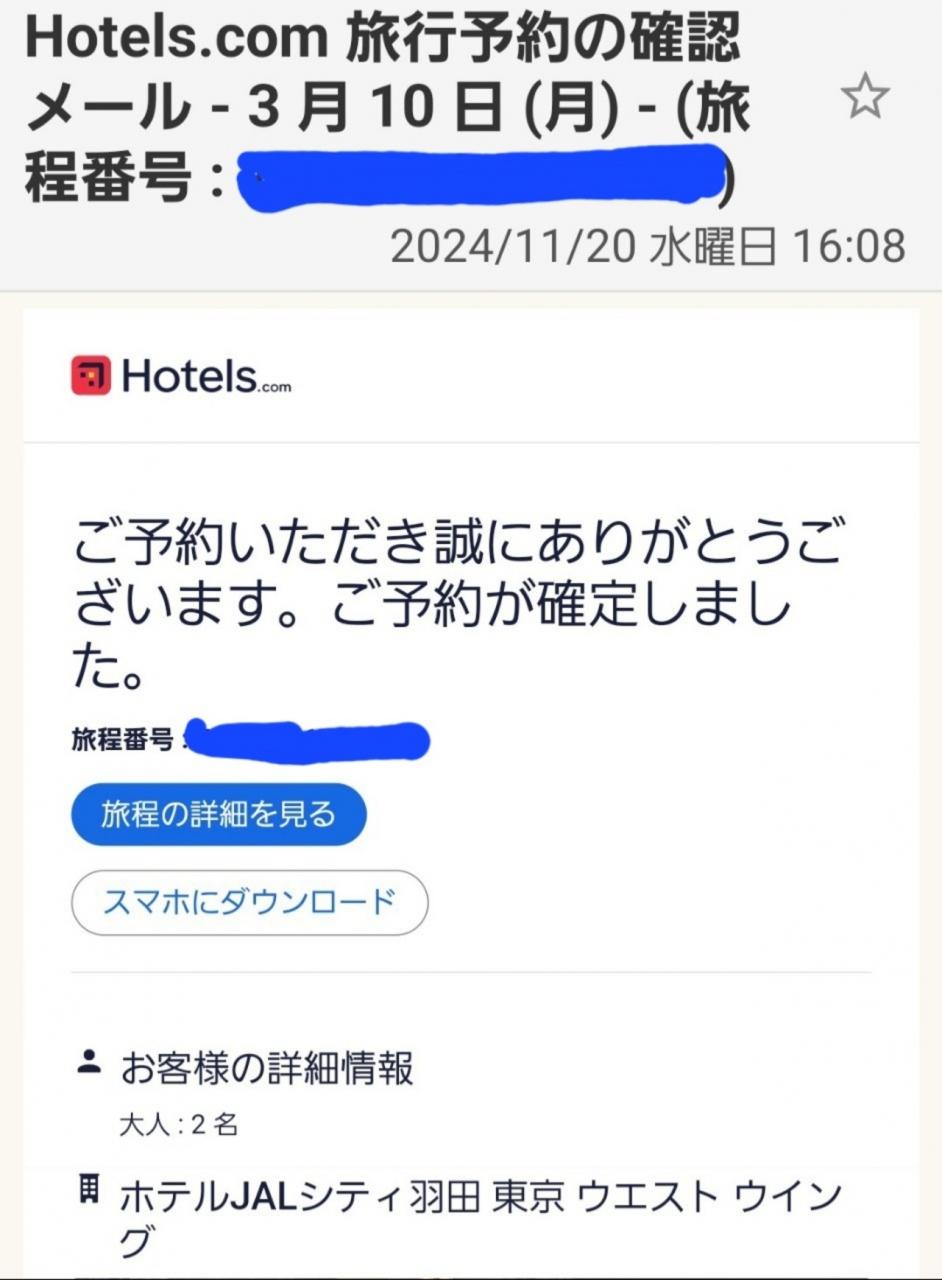Tap the 旅程の詳細を見る button
942x1280 pixels.
click(218, 814)
